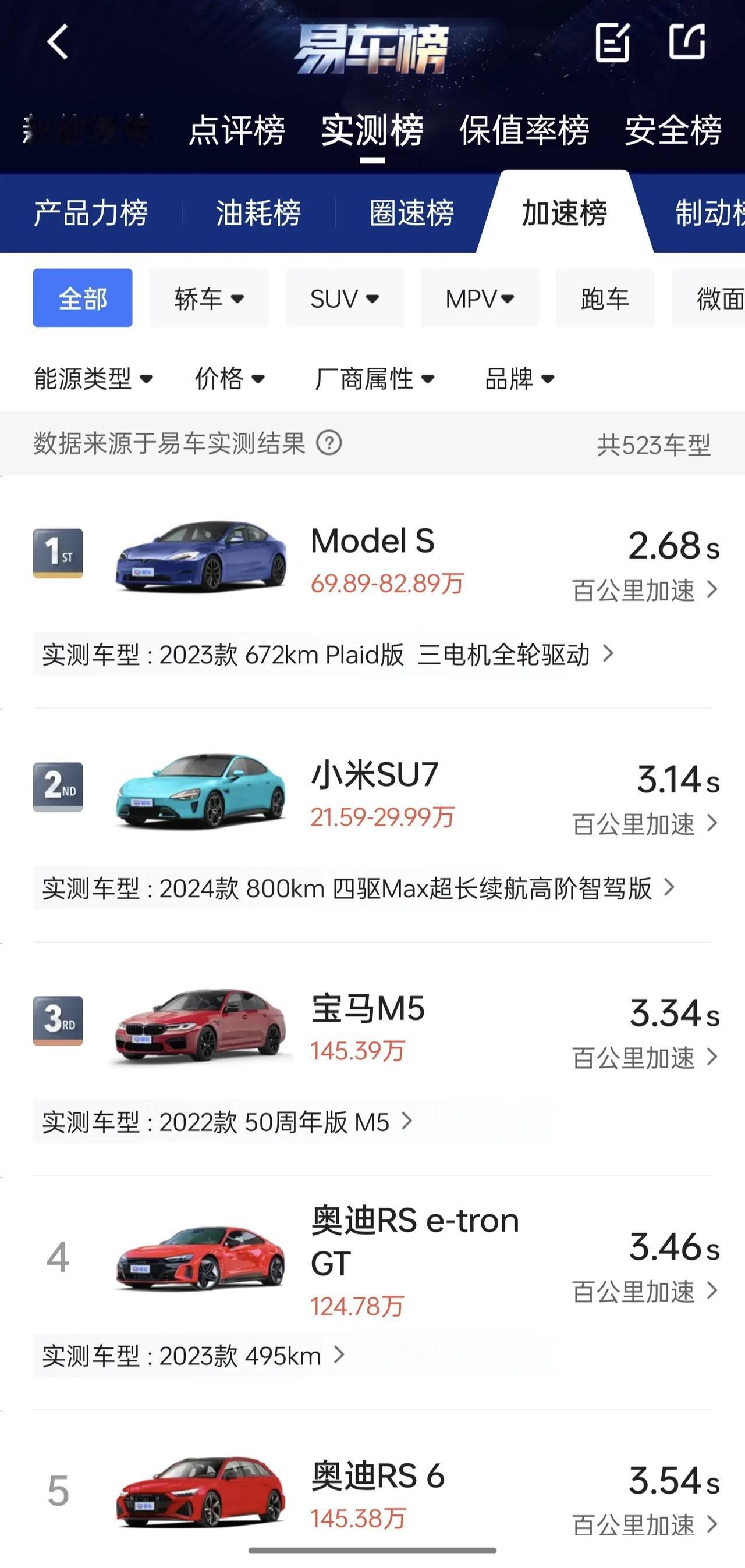Viewport: 745px width, 1568px height.
Task: Open the edit note icon
Action: 612,42
